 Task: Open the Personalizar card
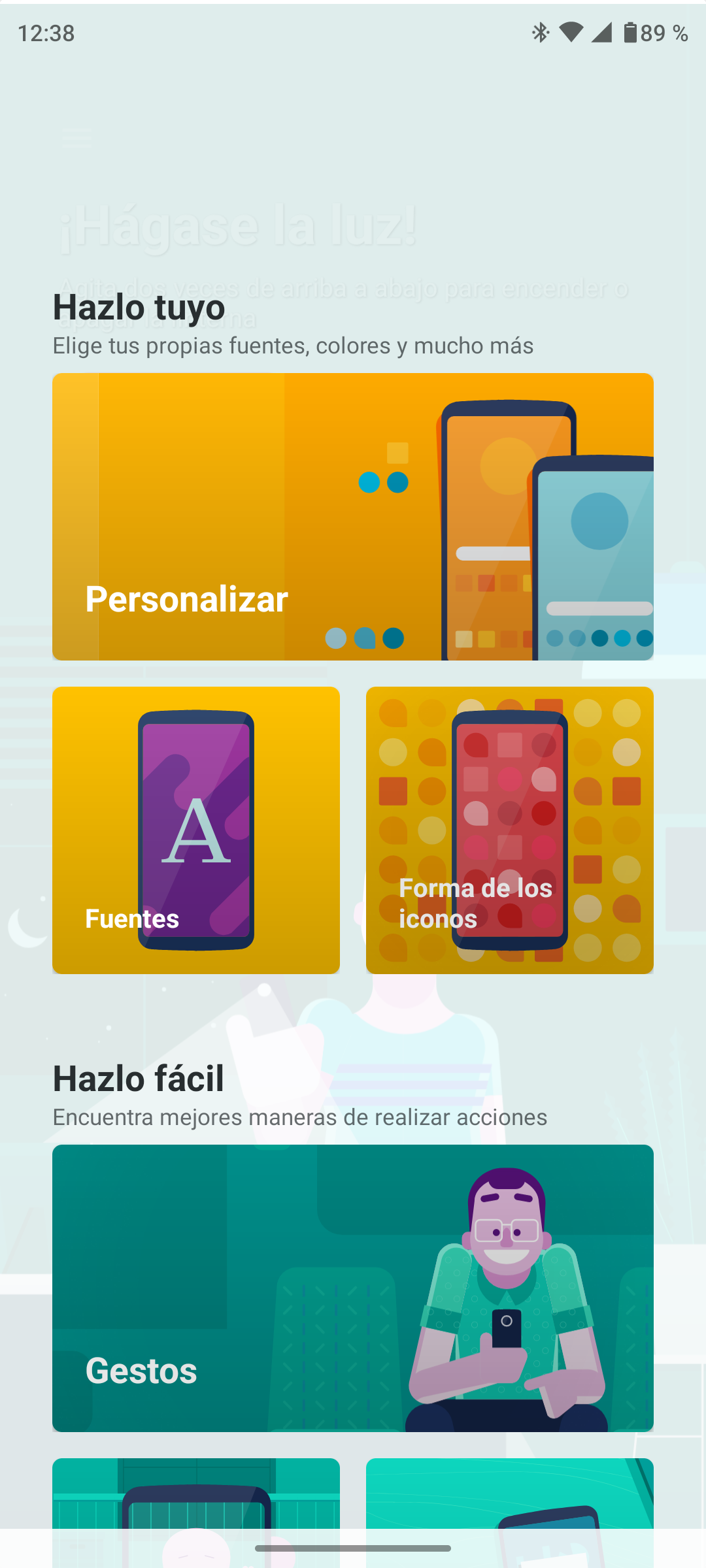click(x=353, y=516)
